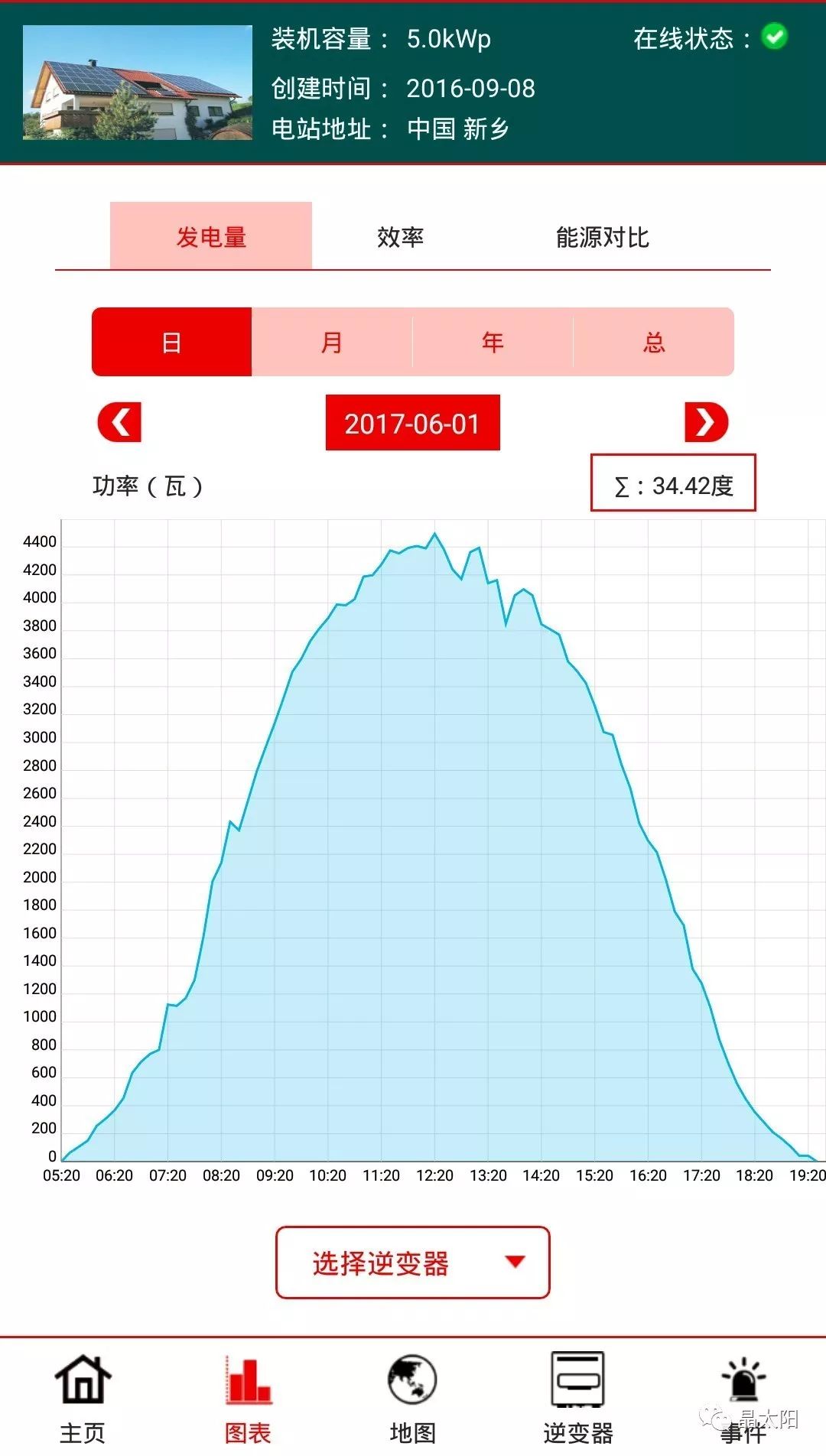The width and height of the screenshot is (826, 1456).
Task: Switch to the 年 period view
Action: (x=493, y=342)
